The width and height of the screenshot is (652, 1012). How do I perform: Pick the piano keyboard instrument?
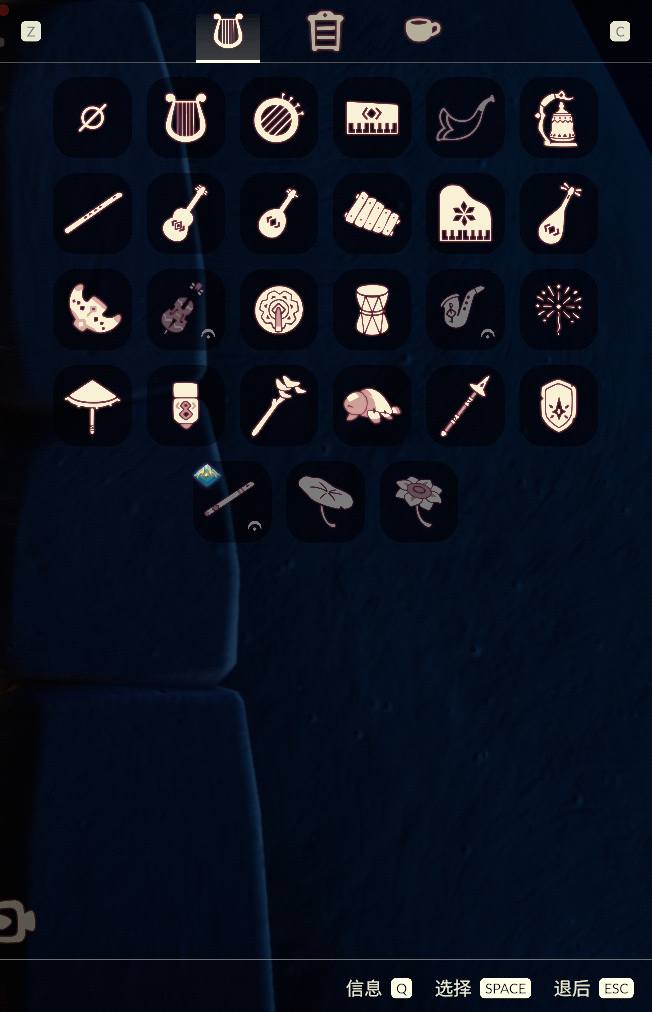(372, 118)
